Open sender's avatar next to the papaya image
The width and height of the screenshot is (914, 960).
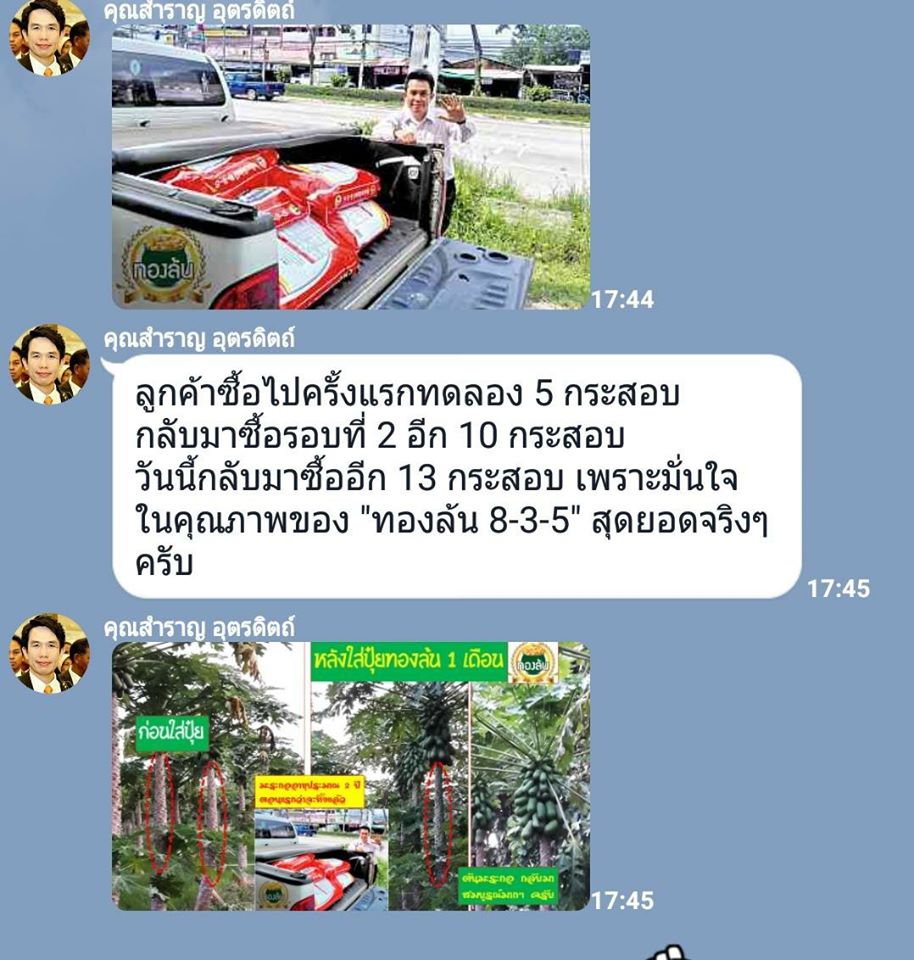tap(49, 653)
